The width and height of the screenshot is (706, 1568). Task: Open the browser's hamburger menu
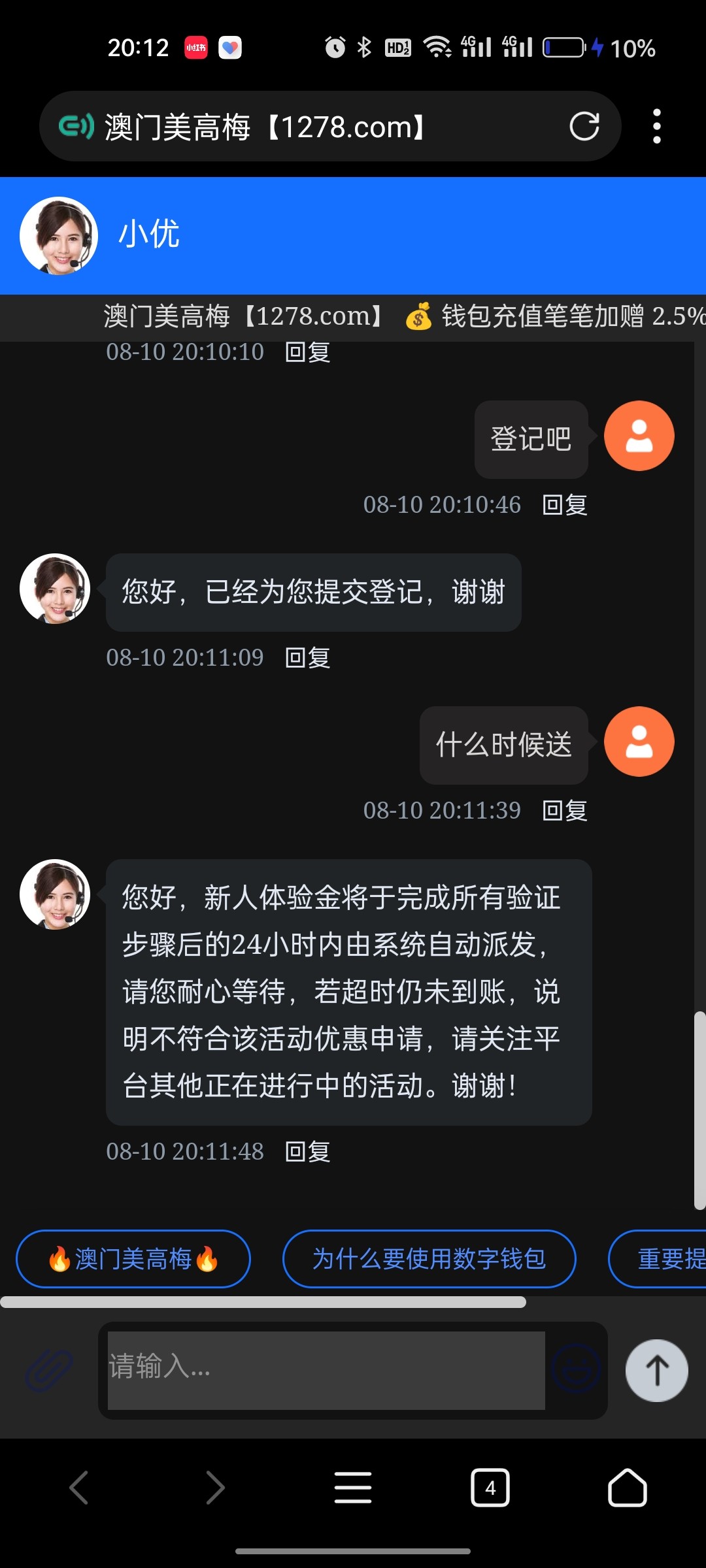[x=353, y=1488]
